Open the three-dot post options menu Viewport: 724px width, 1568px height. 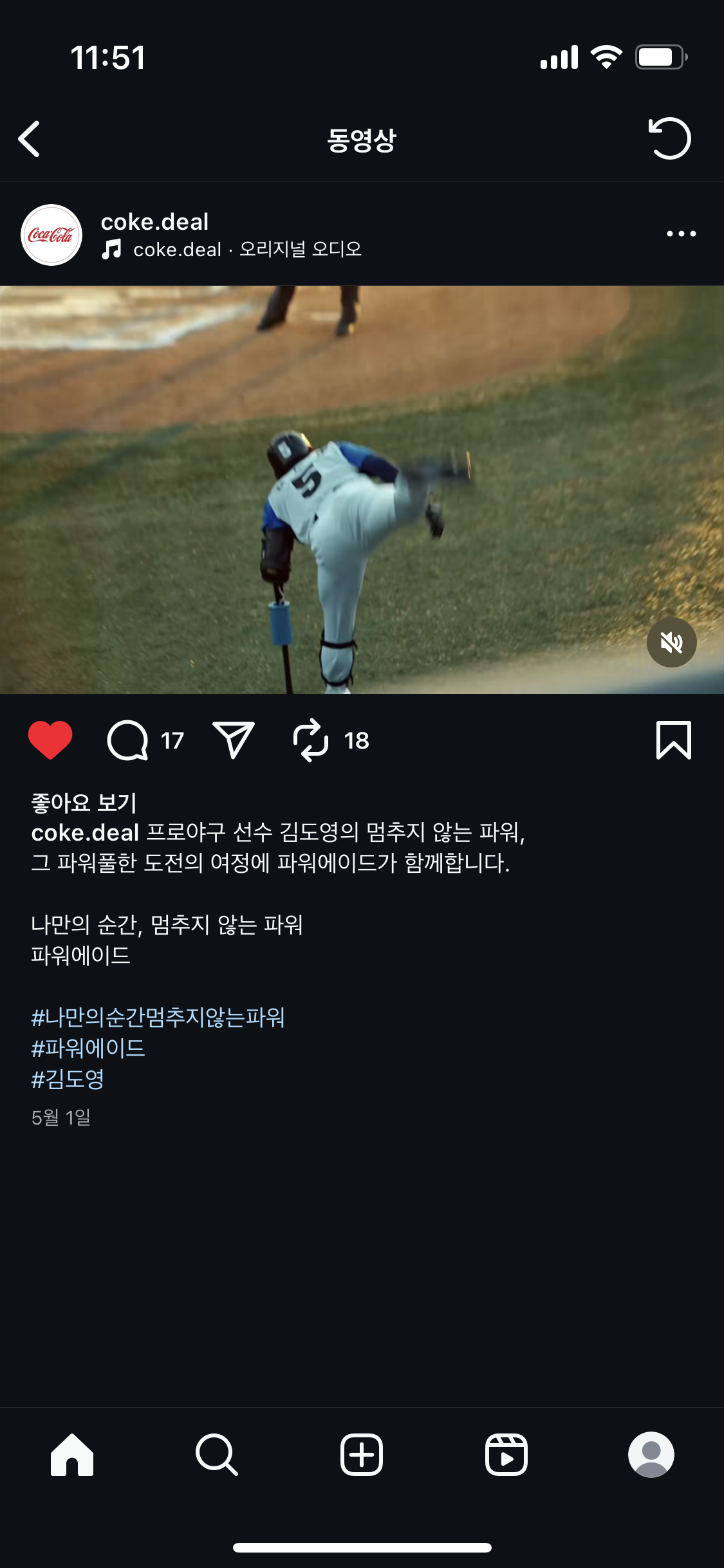coord(681,234)
